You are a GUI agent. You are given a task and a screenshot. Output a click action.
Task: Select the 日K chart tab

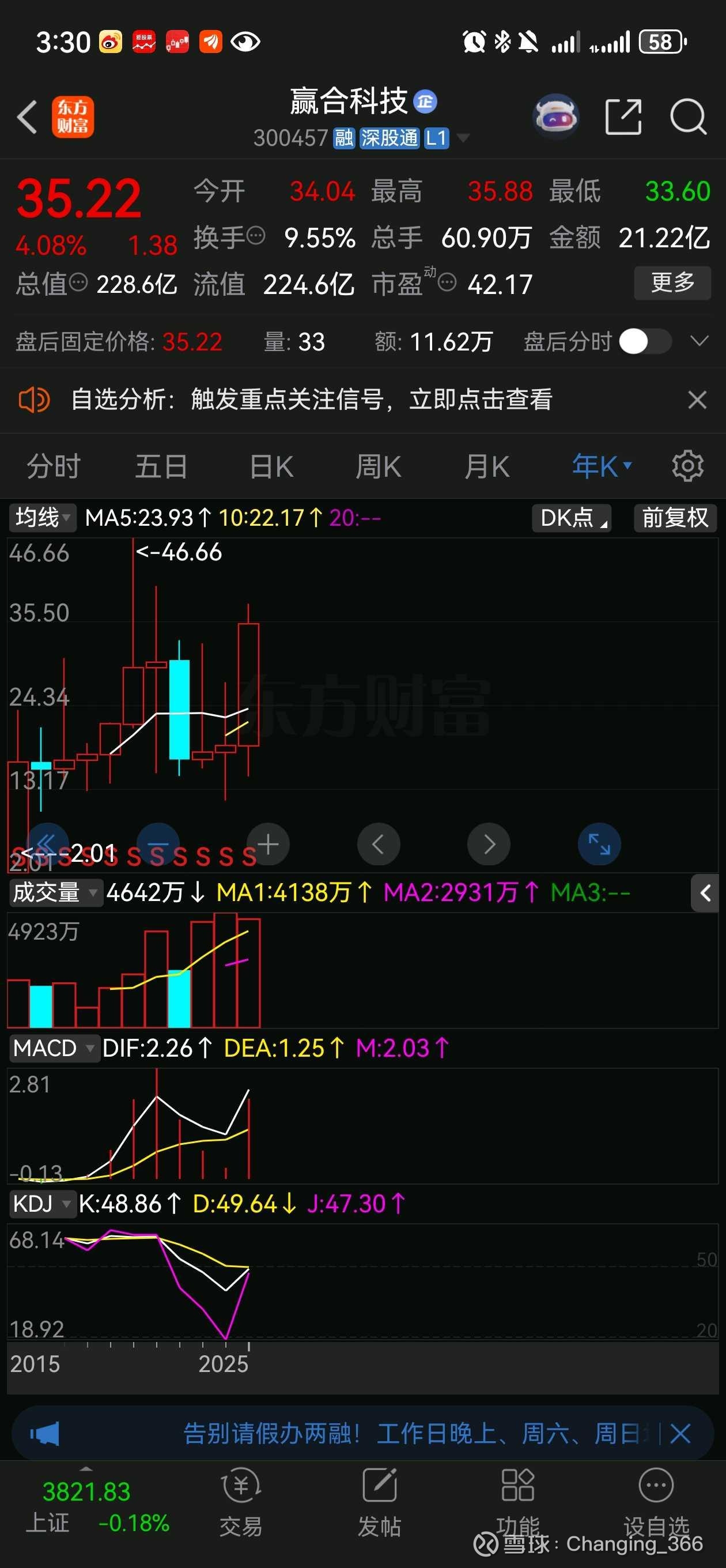pos(271,467)
